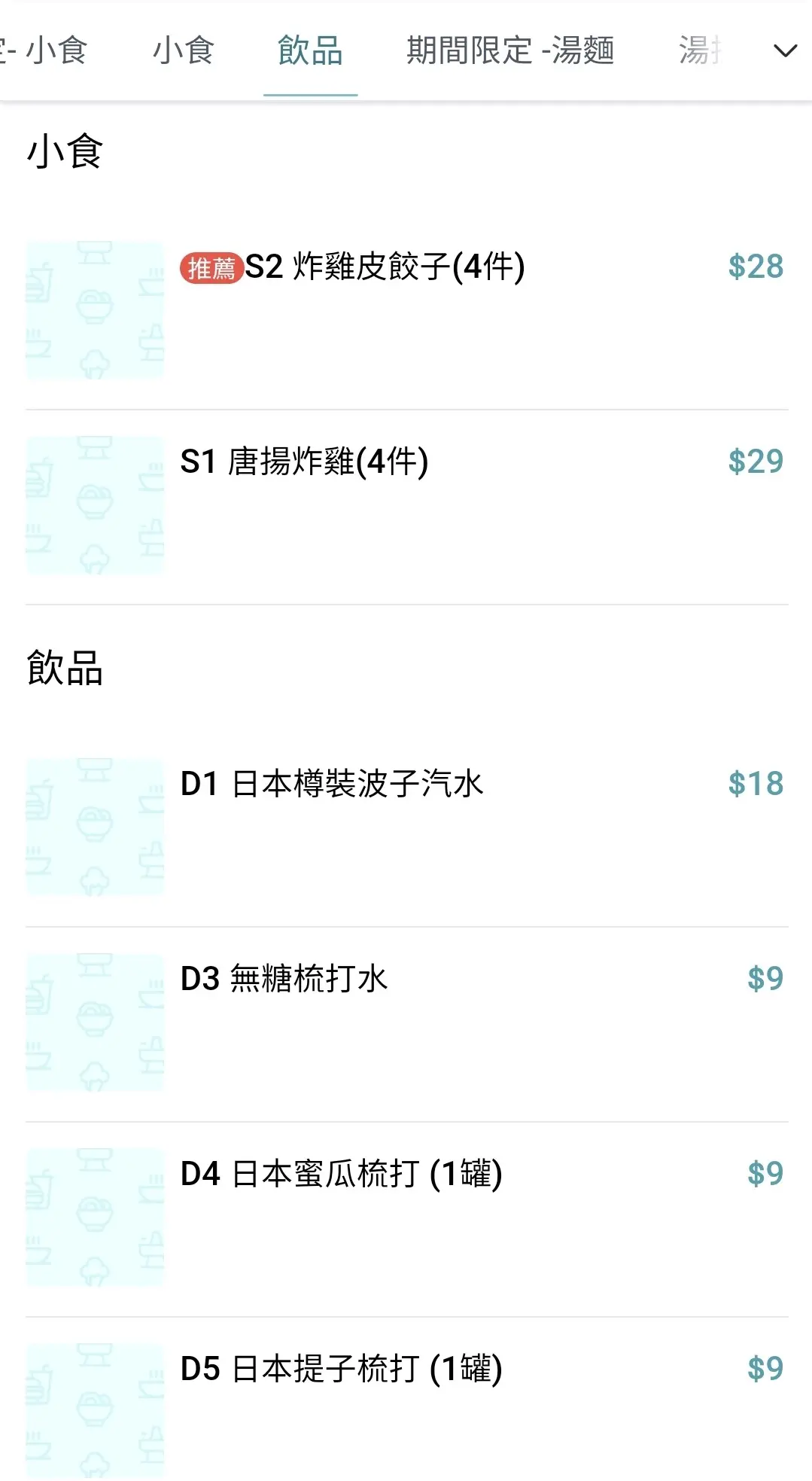Expand the category dropdown chevron
The width and height of the screenshot is (812, 1481).
coord(785,51)
